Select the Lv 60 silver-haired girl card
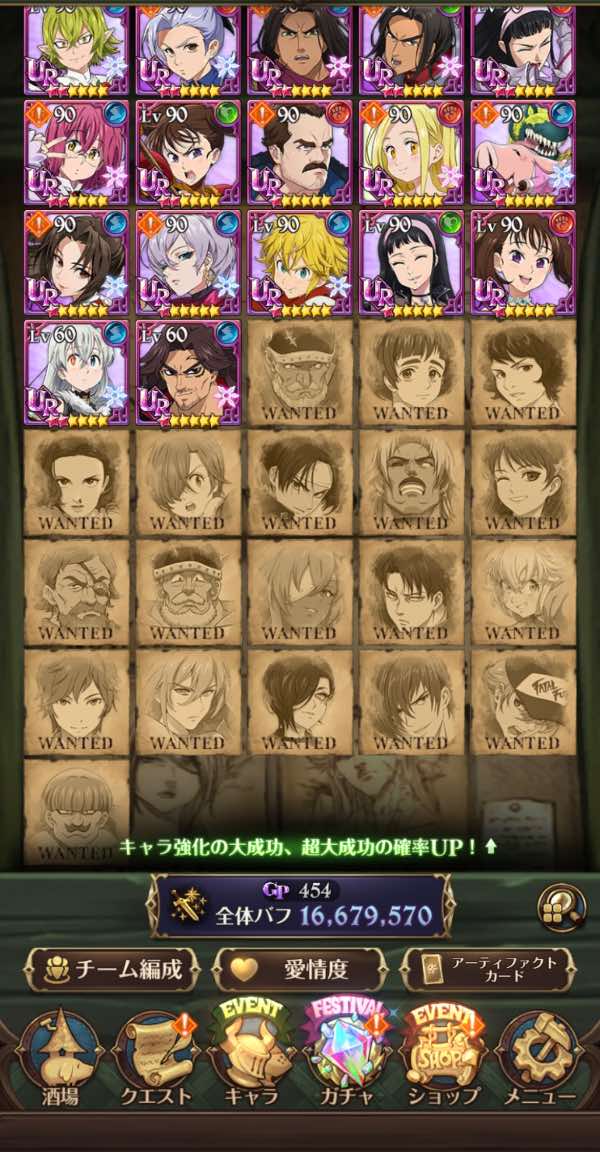This screenshot has height=1152, width=600. [x=76, y=372]
